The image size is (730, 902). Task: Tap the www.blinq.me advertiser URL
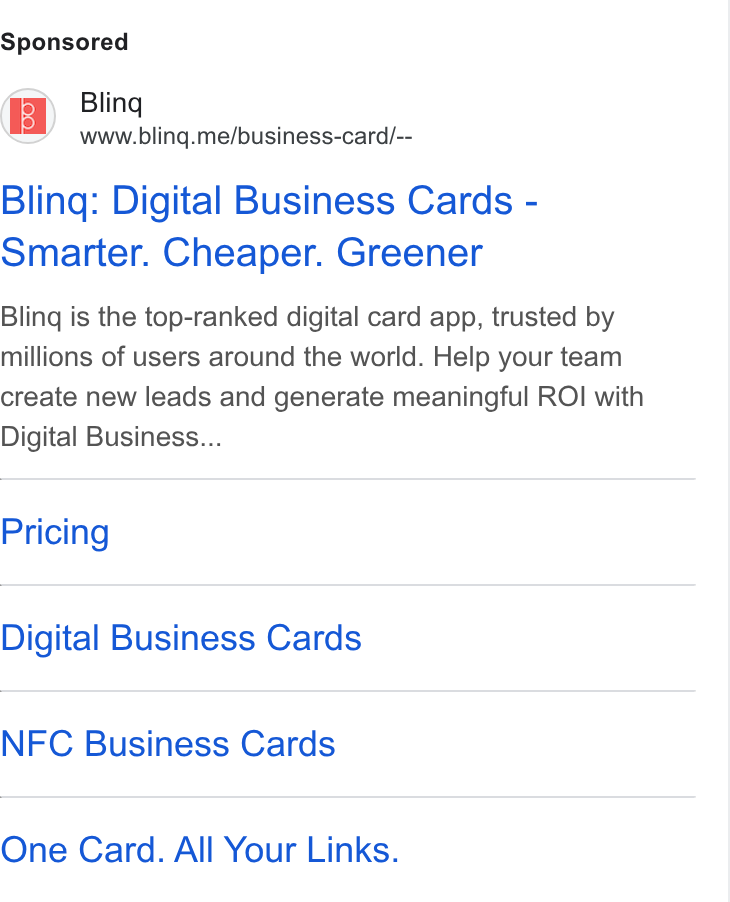click(x=246, y=137)
